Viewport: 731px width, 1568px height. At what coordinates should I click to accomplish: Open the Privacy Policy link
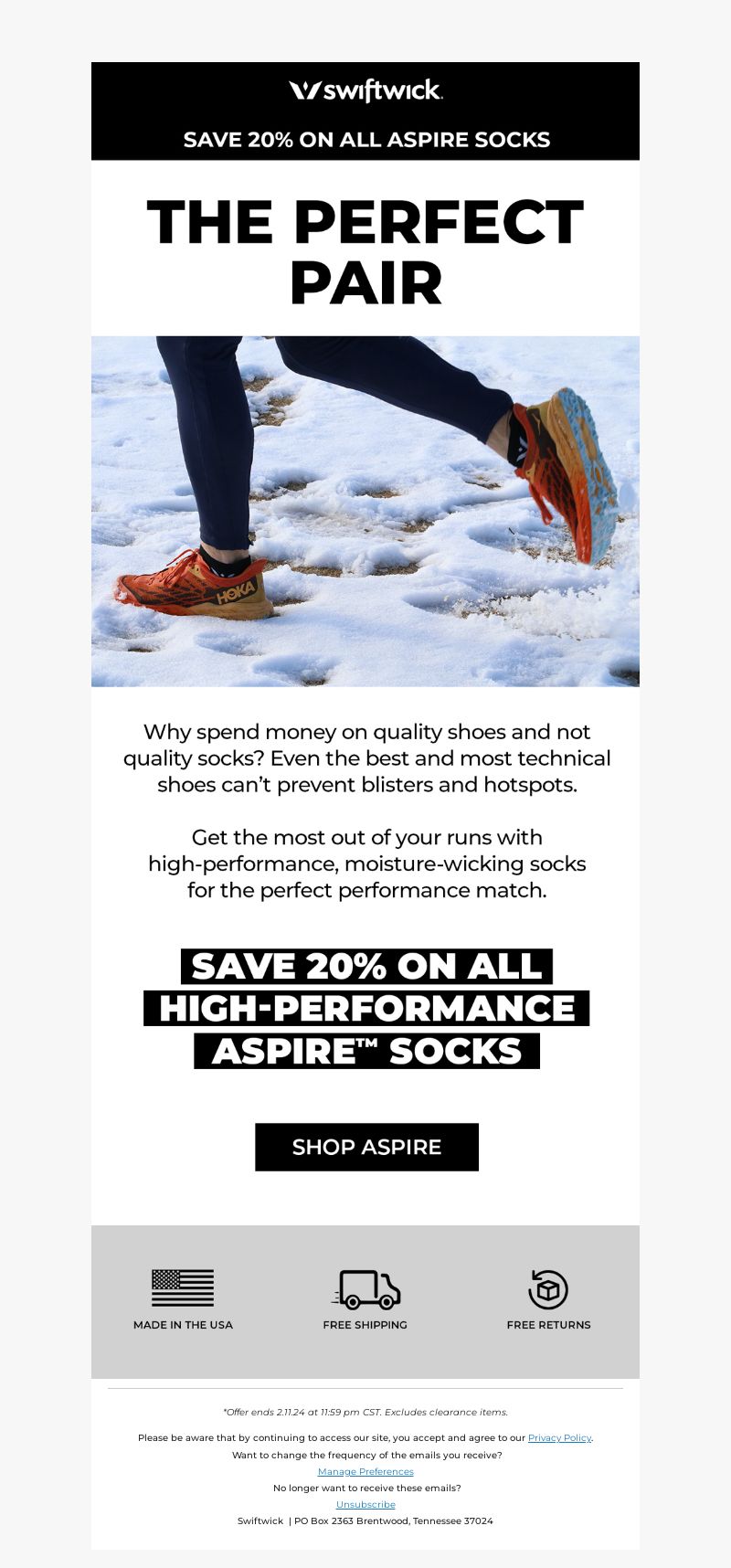click(559, 1437)
